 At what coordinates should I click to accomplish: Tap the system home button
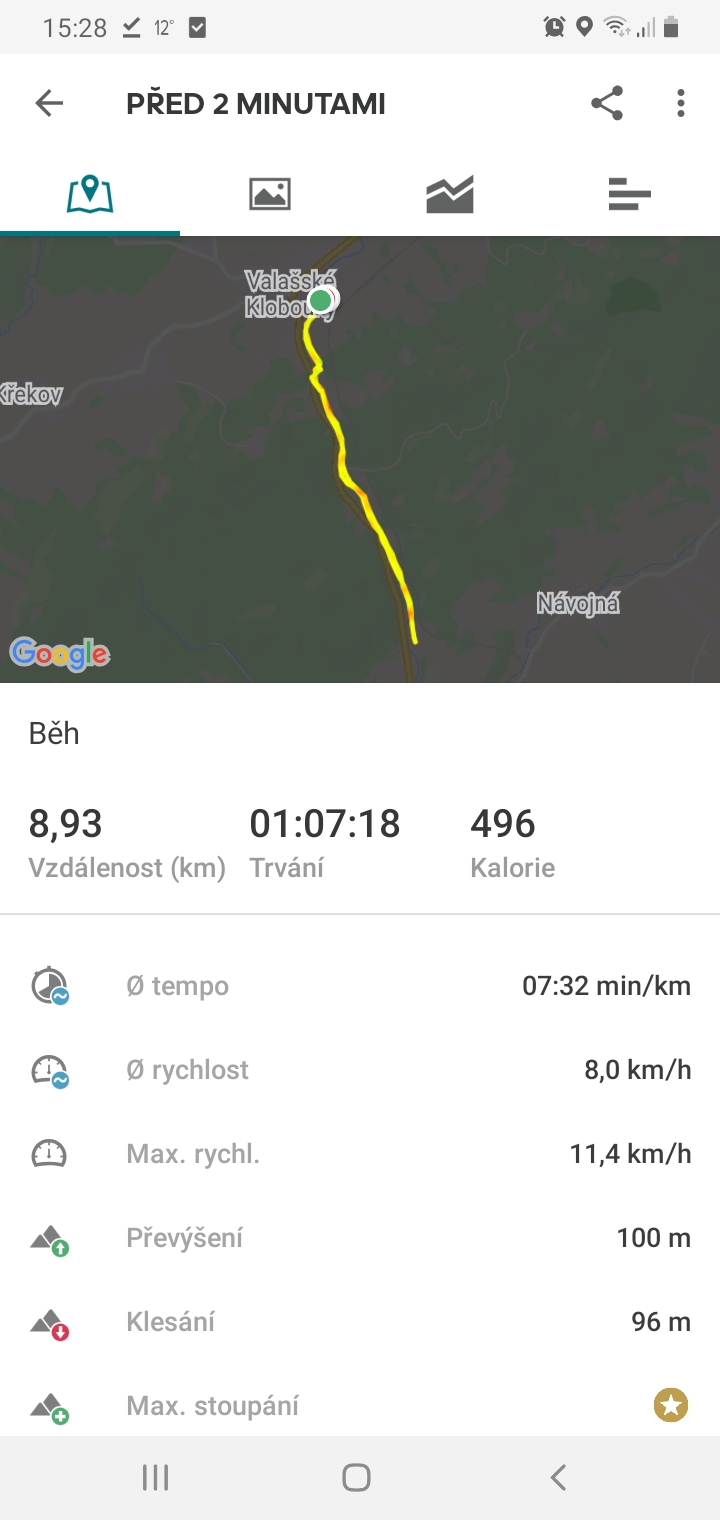pos(356,1477)
